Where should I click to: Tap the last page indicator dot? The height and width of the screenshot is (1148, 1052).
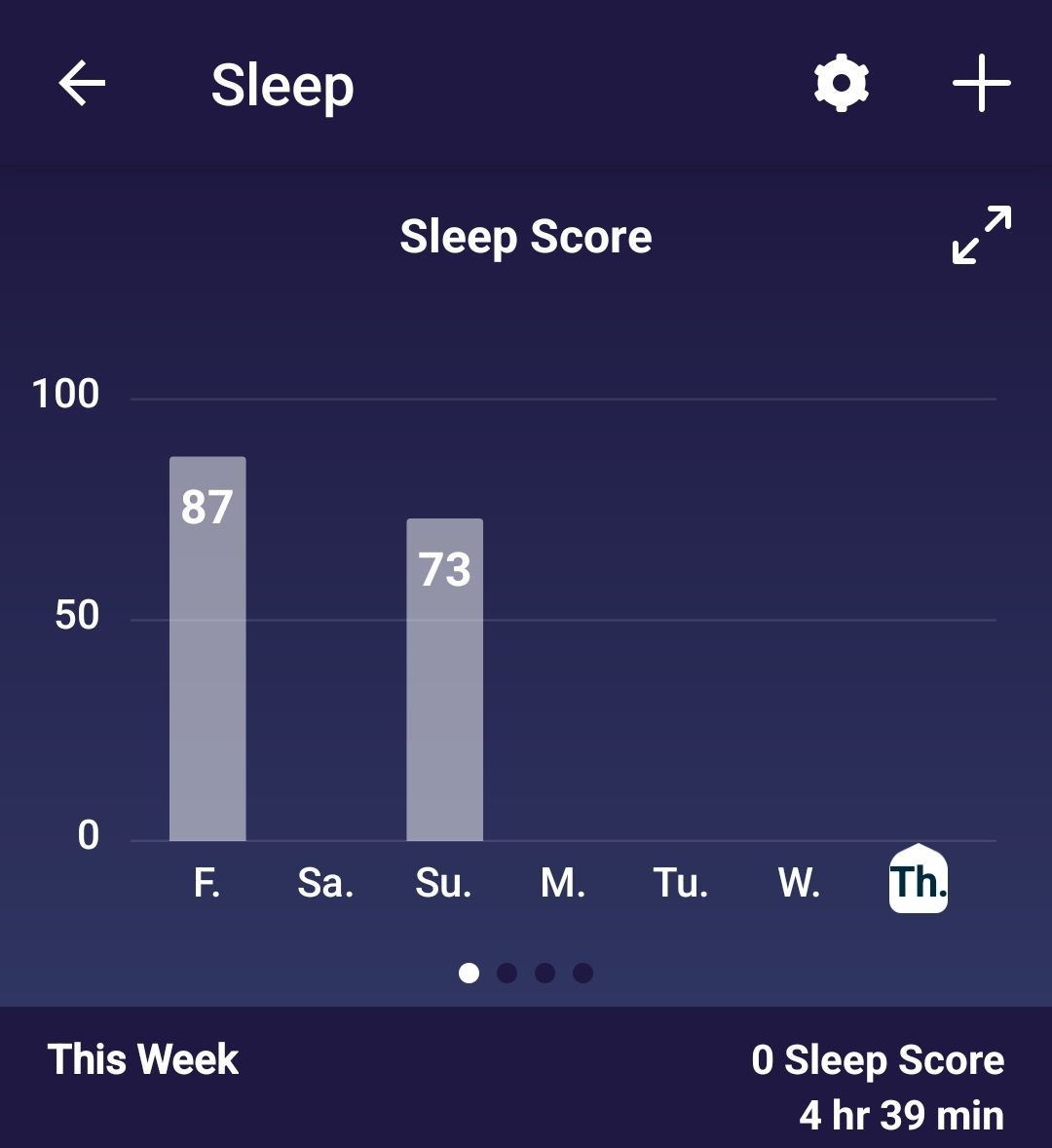click(584, 972)
